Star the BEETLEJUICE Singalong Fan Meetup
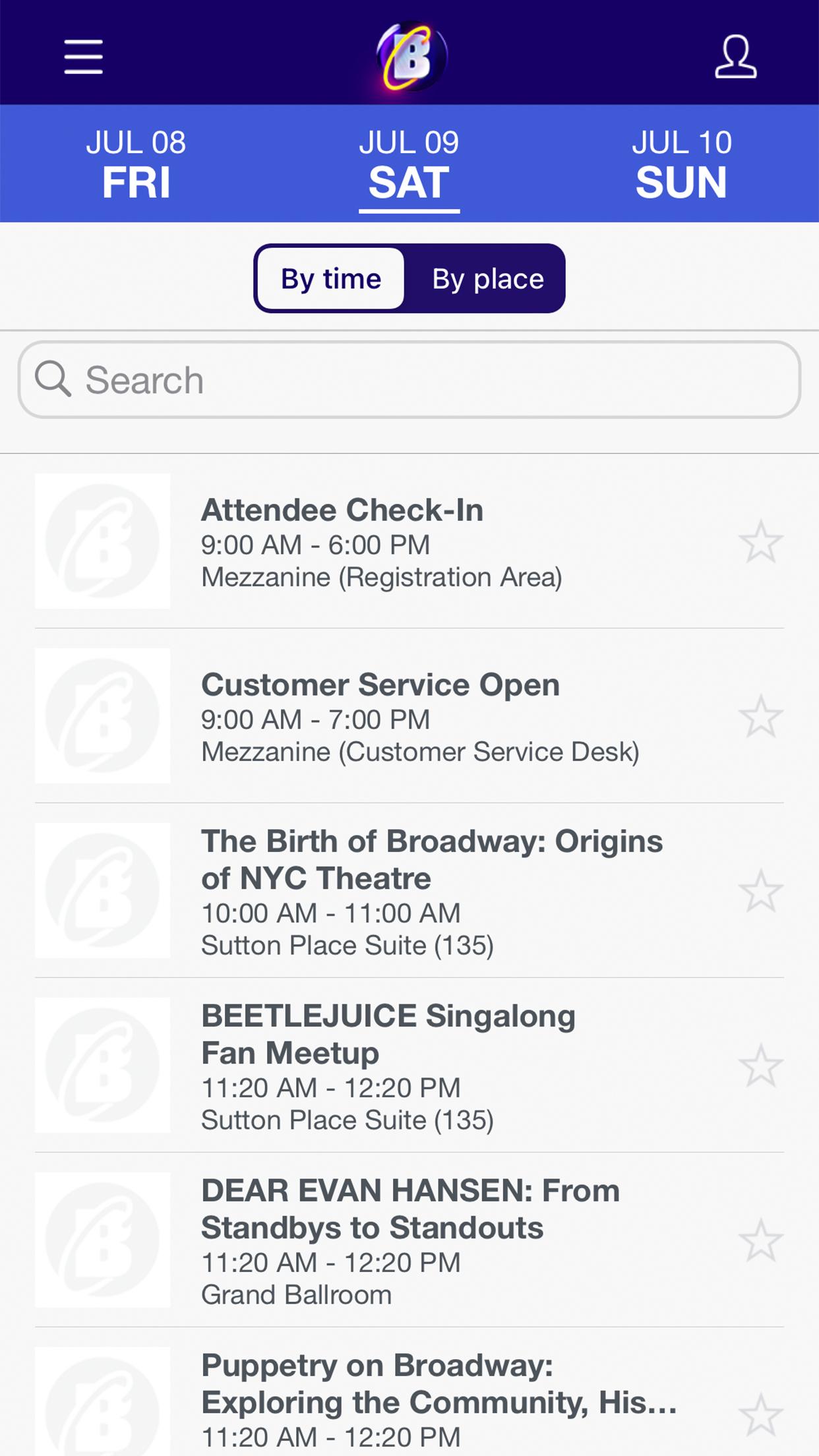819x1456 pixels. (761, 1066)
